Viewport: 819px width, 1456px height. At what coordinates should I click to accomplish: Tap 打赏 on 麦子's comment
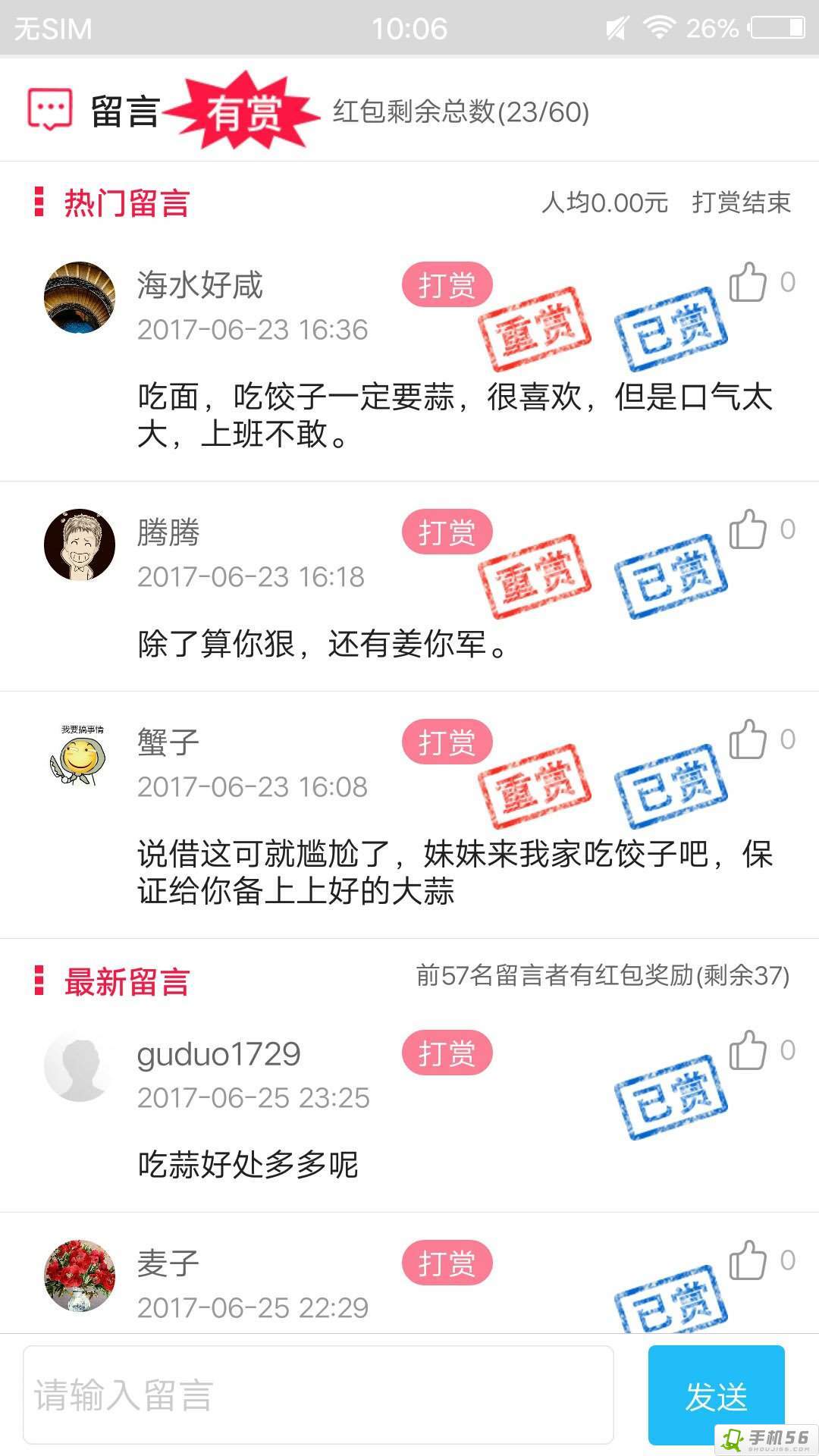(447, 1263)
